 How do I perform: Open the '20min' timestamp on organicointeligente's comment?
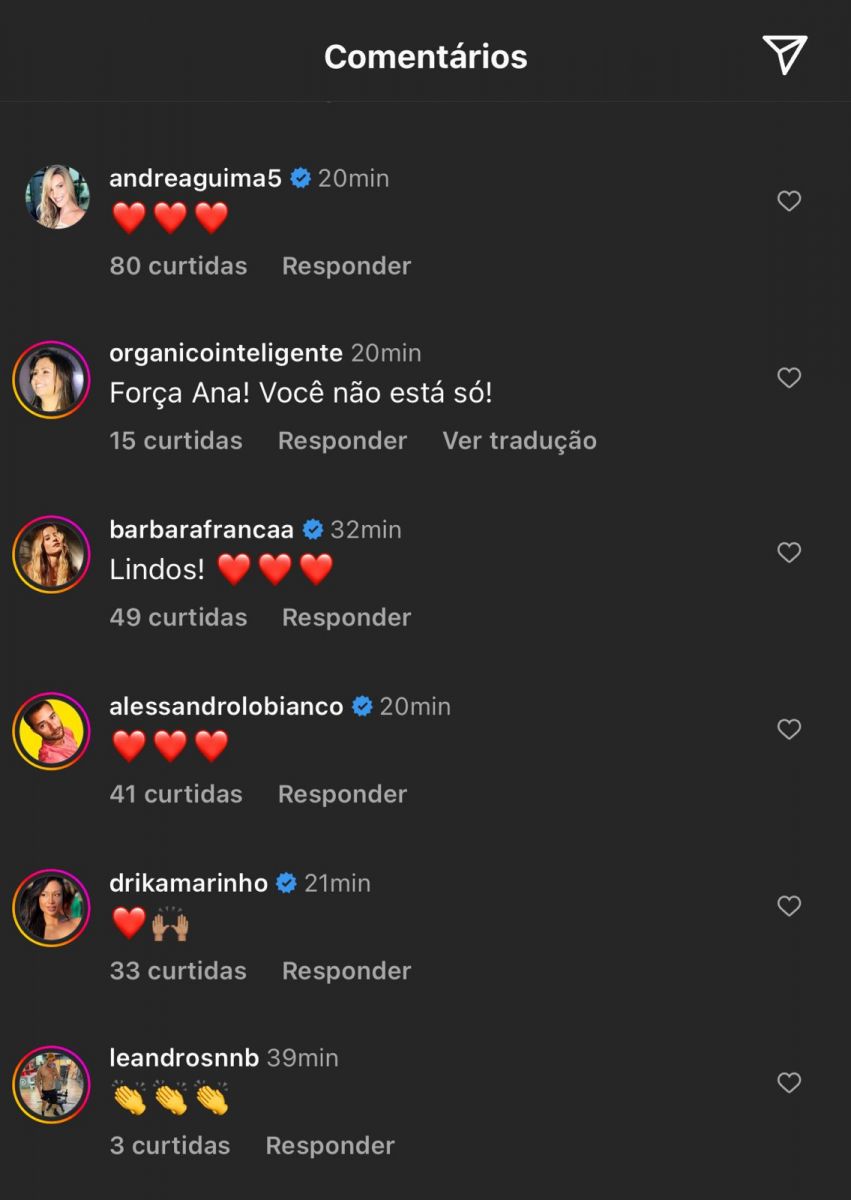pos(385,352)
